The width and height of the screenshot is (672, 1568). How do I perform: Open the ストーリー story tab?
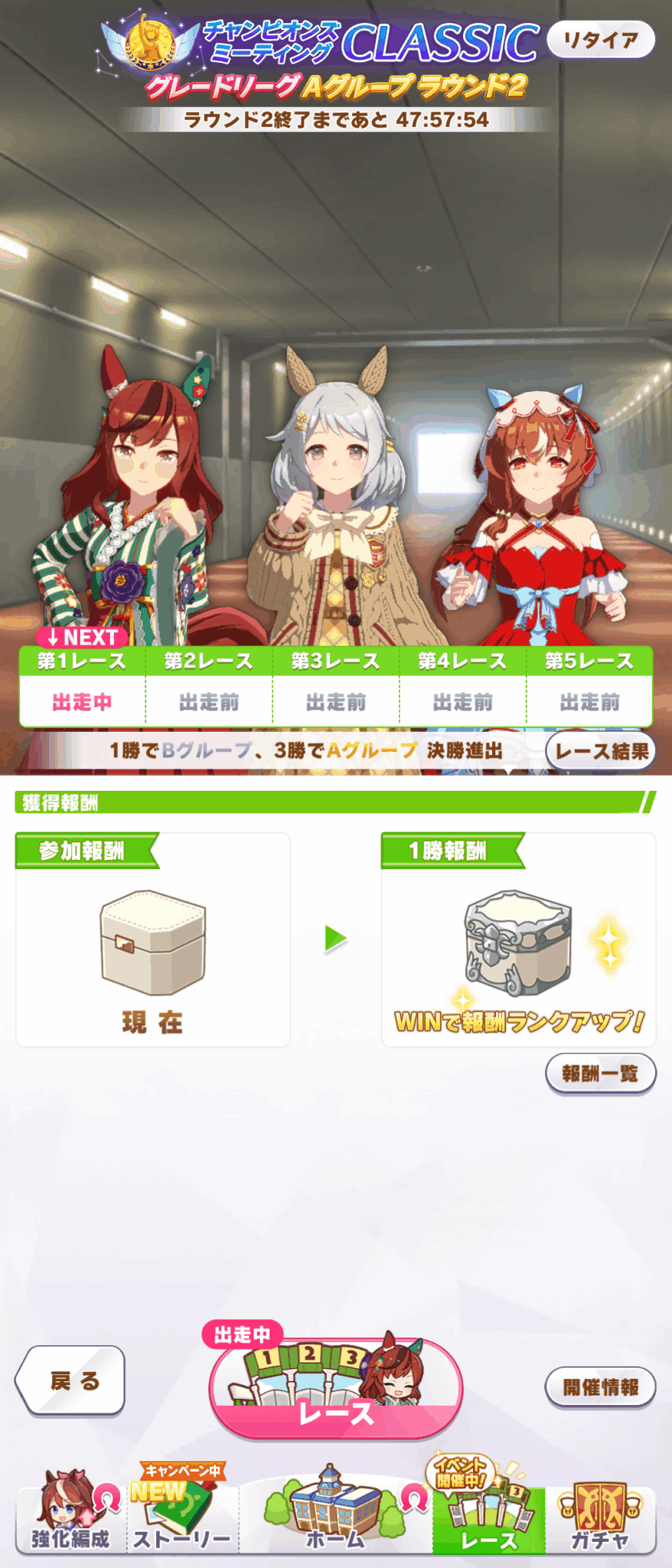point(182,1516)
